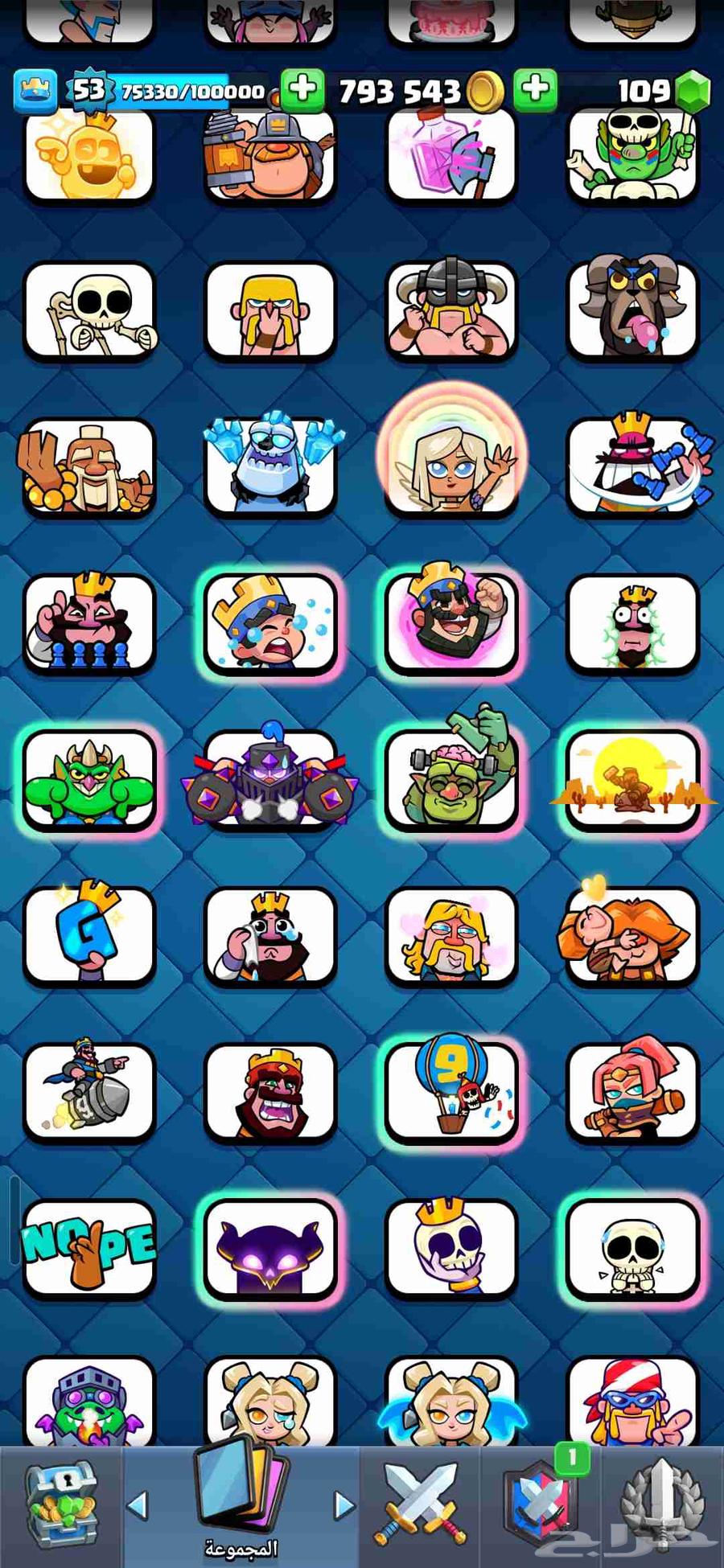Select the goblin lifting dumbbell emote
The width and height of the screenshot is (724, 1568).
(451, 780)
